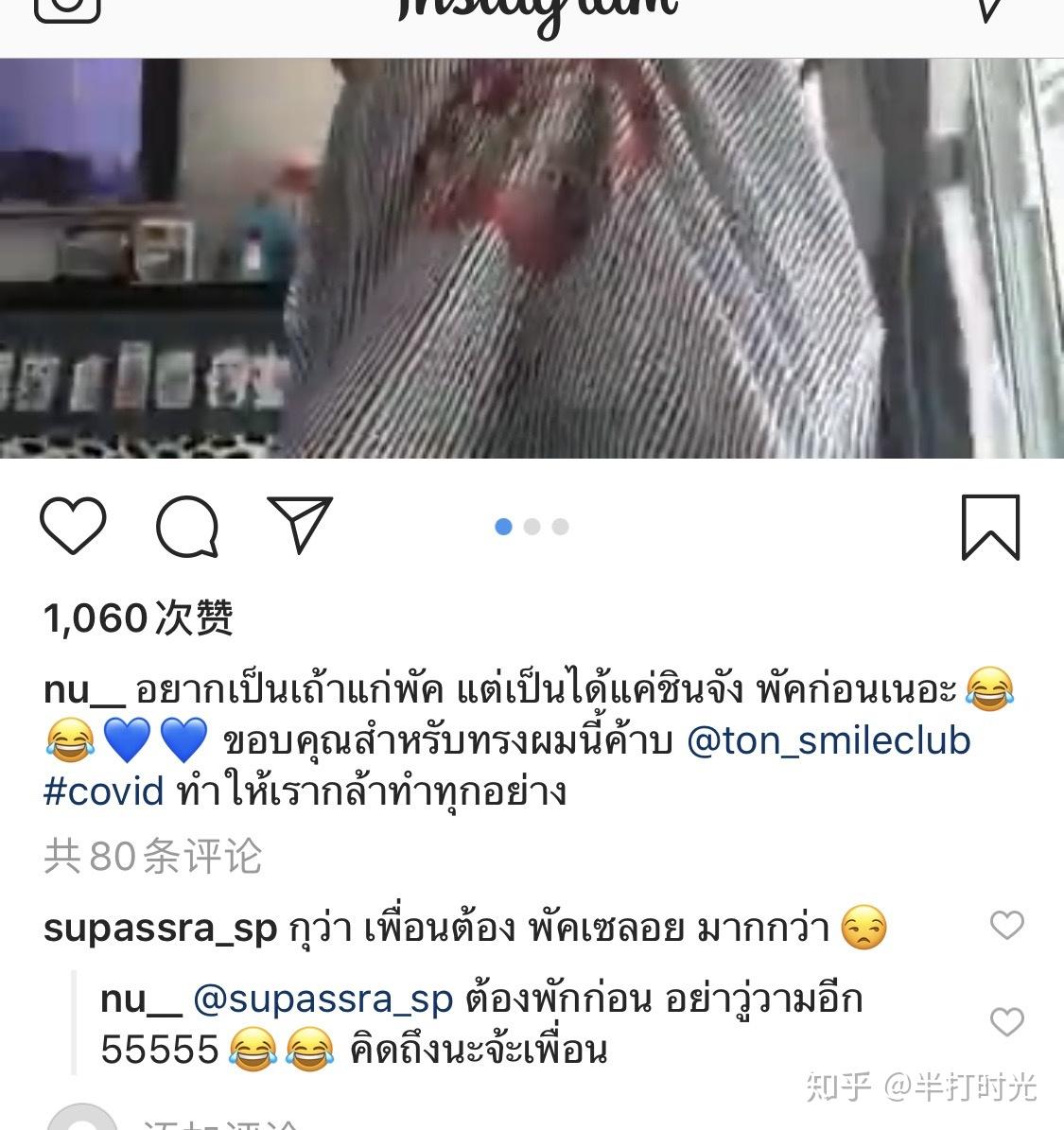
Task: View the 1,060 likes list
Action: coord(138,618)
